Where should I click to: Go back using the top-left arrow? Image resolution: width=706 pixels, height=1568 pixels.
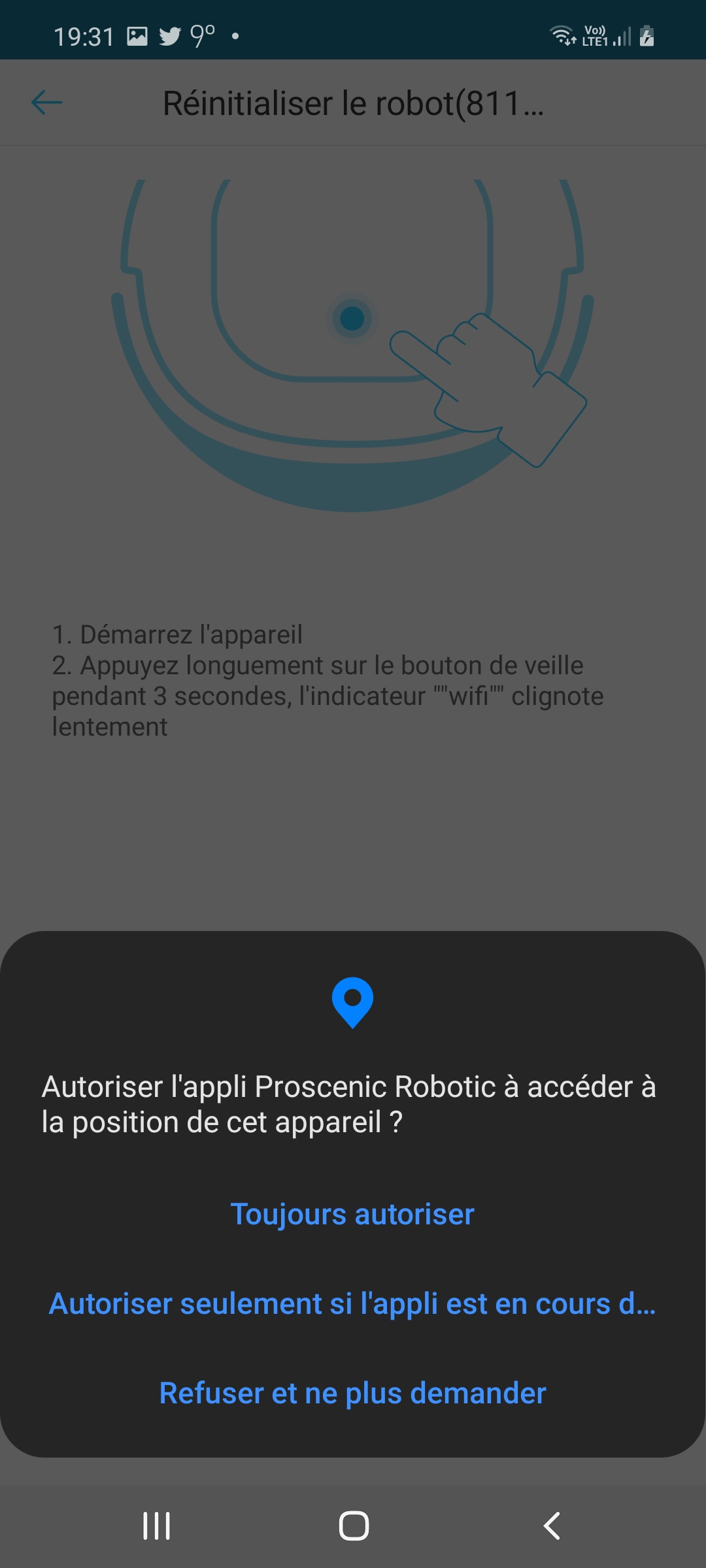(47, 102)
